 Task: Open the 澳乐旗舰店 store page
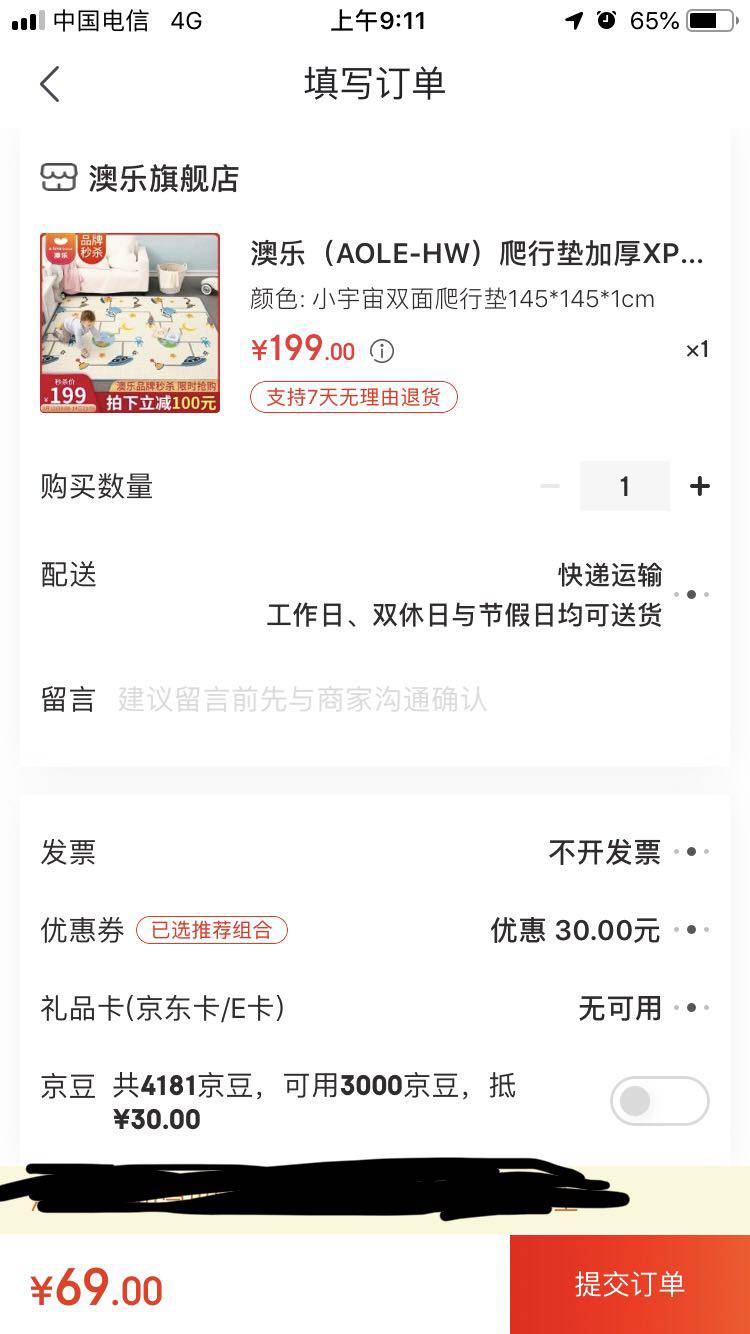click(140, 178)
